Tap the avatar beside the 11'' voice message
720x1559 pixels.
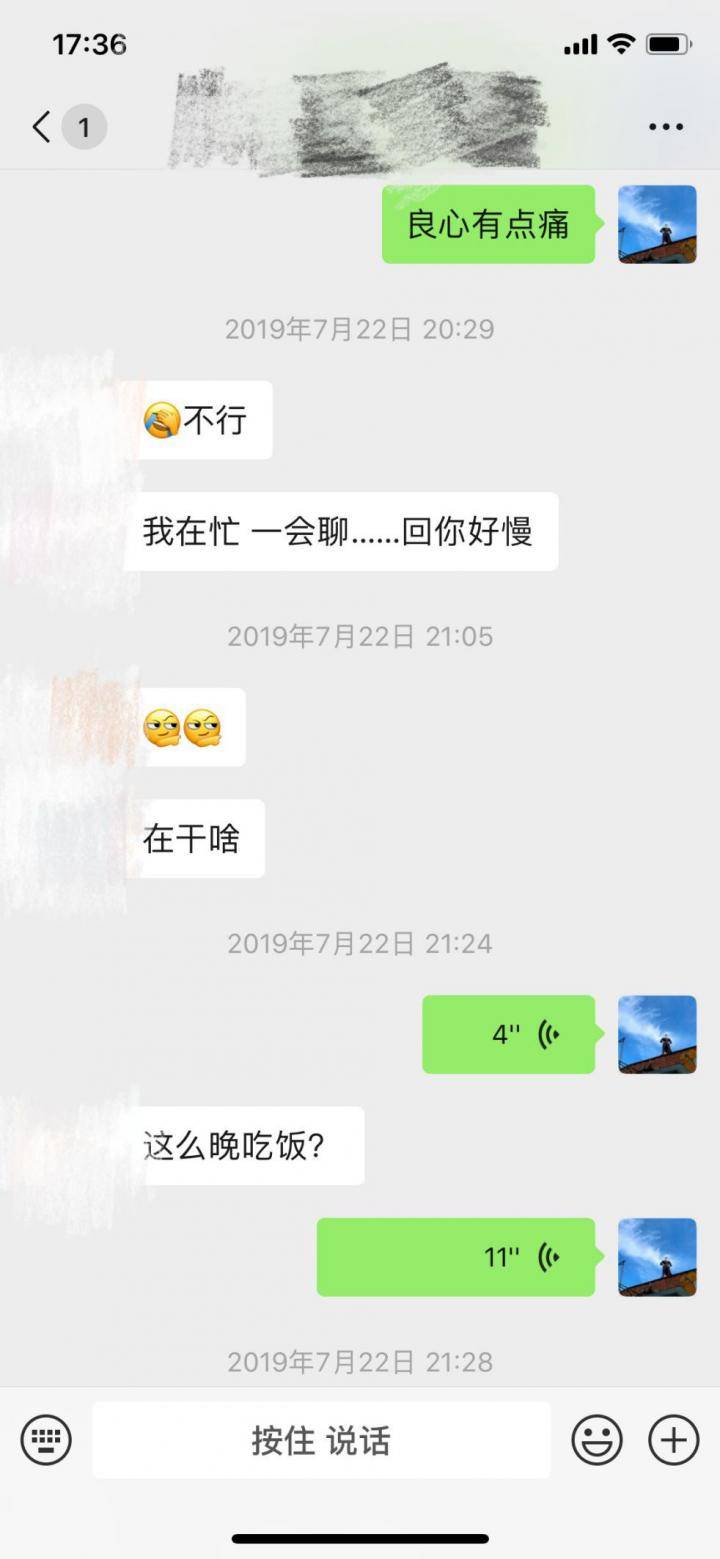pos(657,1257)
